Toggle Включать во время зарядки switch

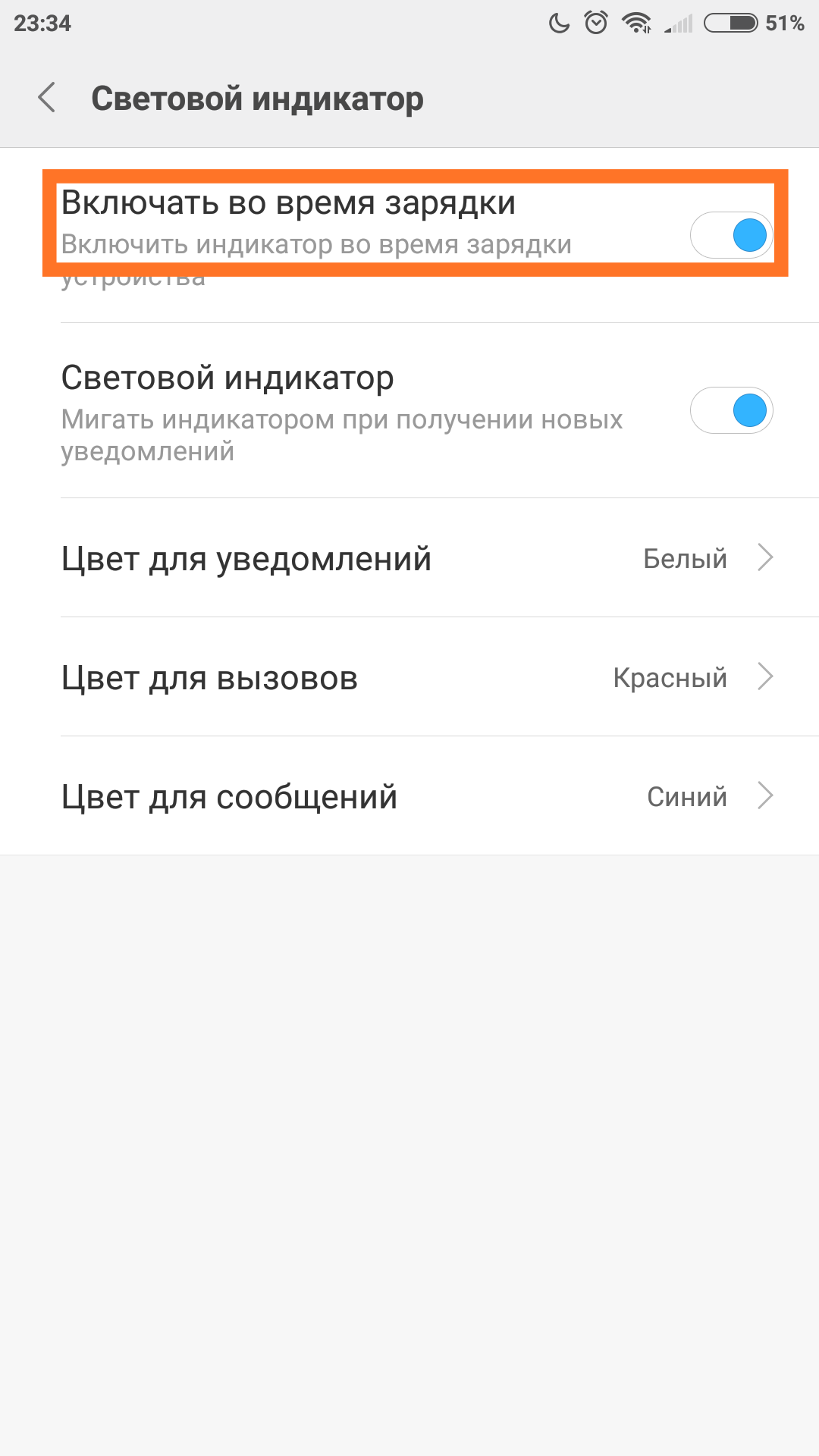pyautogui.click(x=731, y=235)
